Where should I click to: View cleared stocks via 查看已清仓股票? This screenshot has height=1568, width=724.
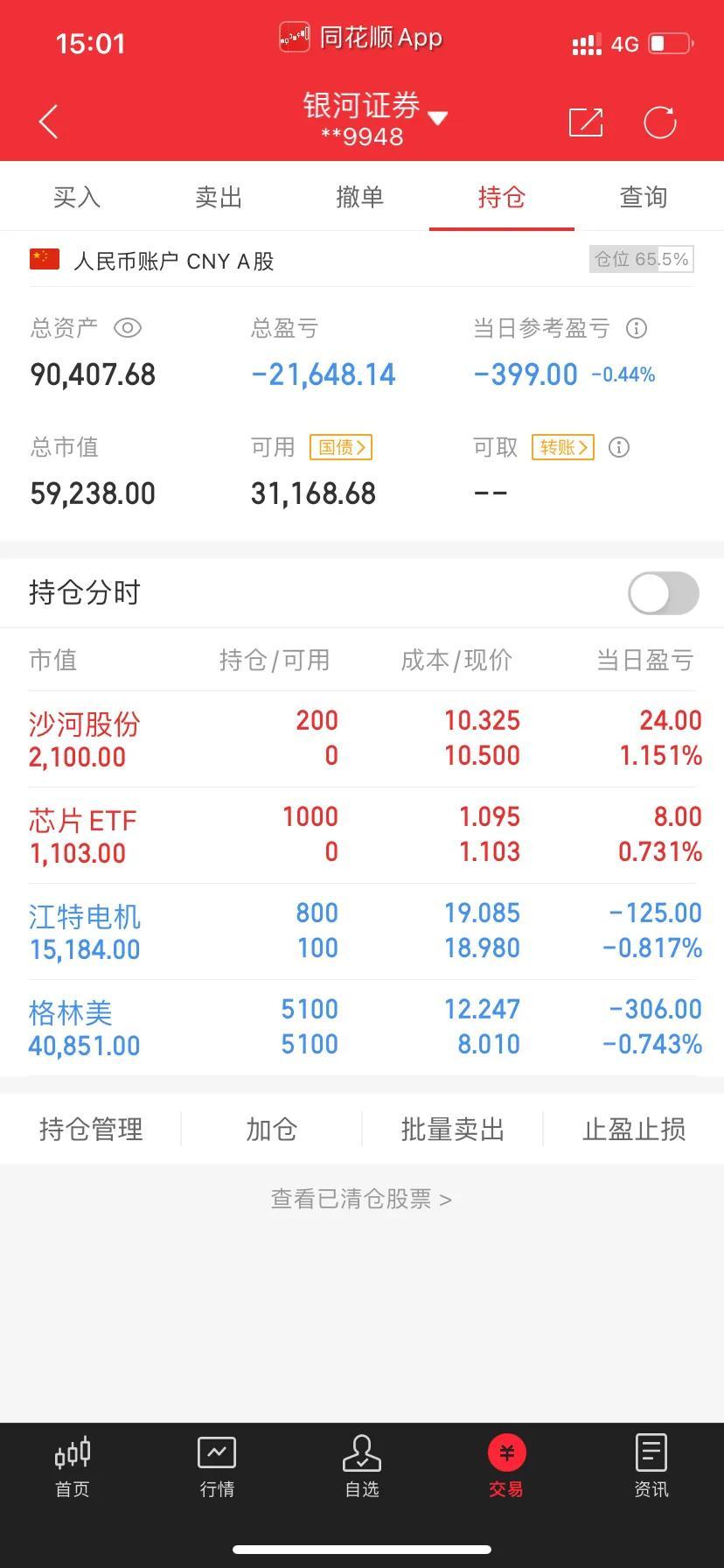(x=361, y=1199)
